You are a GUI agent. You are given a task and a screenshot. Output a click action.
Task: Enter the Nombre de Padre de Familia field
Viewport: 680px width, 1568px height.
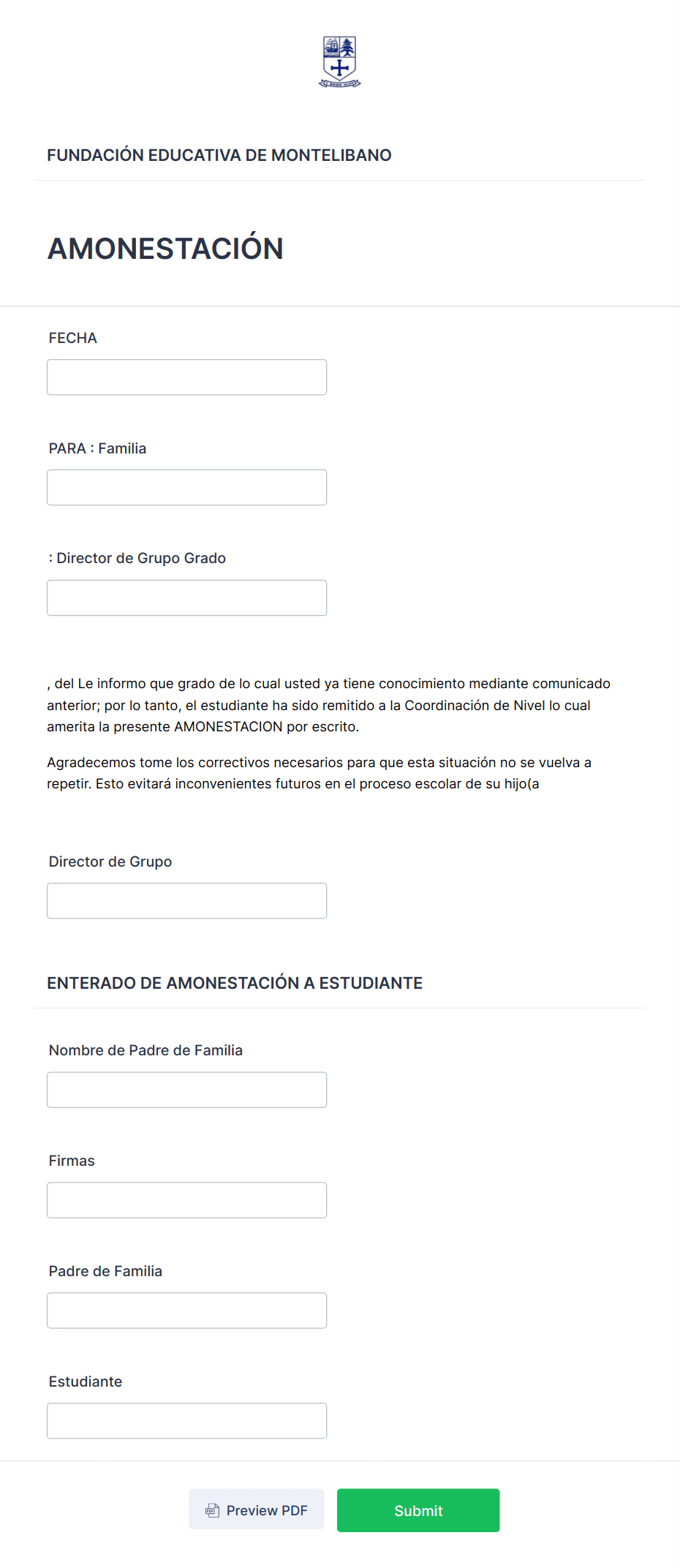pyautogui.click(x=186, y=1090)
